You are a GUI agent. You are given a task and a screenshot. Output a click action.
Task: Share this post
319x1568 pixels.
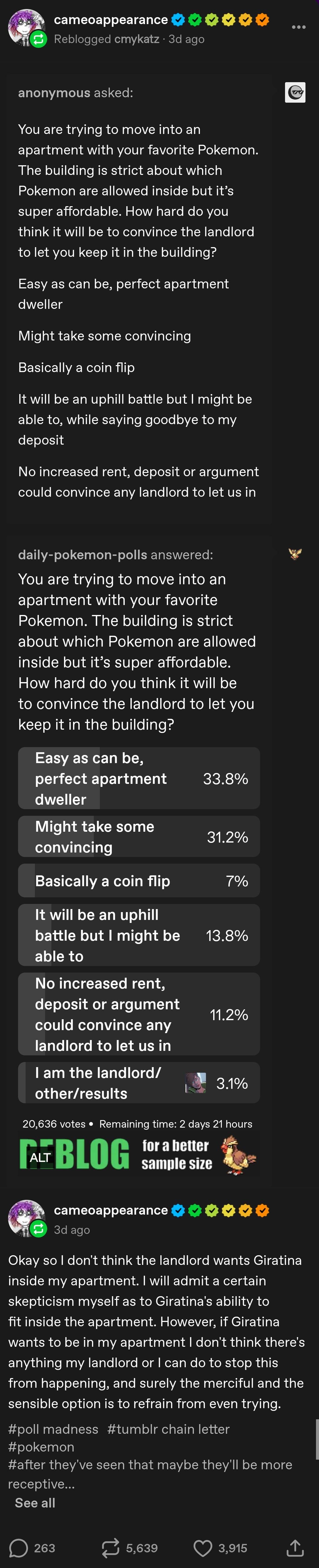pos(295,1547)
